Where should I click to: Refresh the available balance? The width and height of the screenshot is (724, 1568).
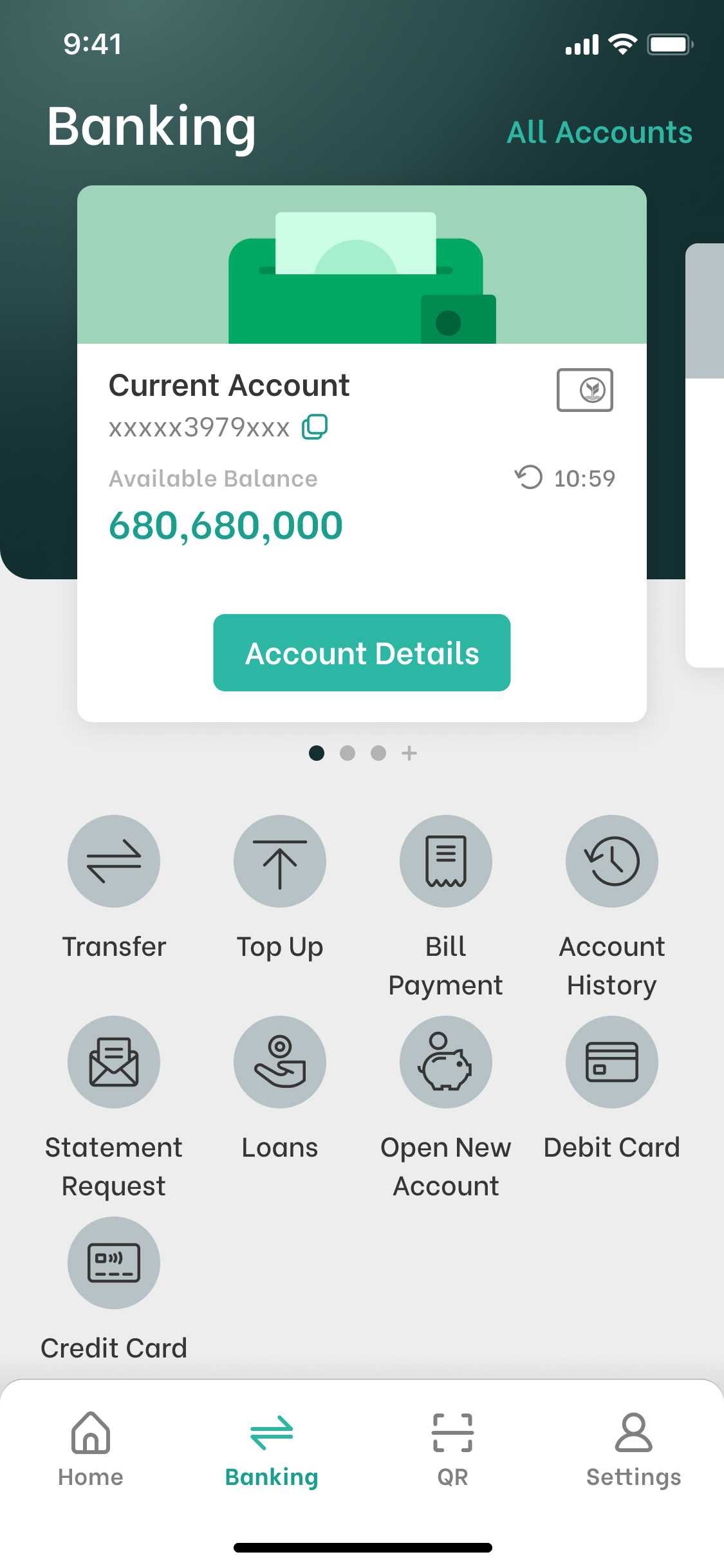tap(529, 478)
